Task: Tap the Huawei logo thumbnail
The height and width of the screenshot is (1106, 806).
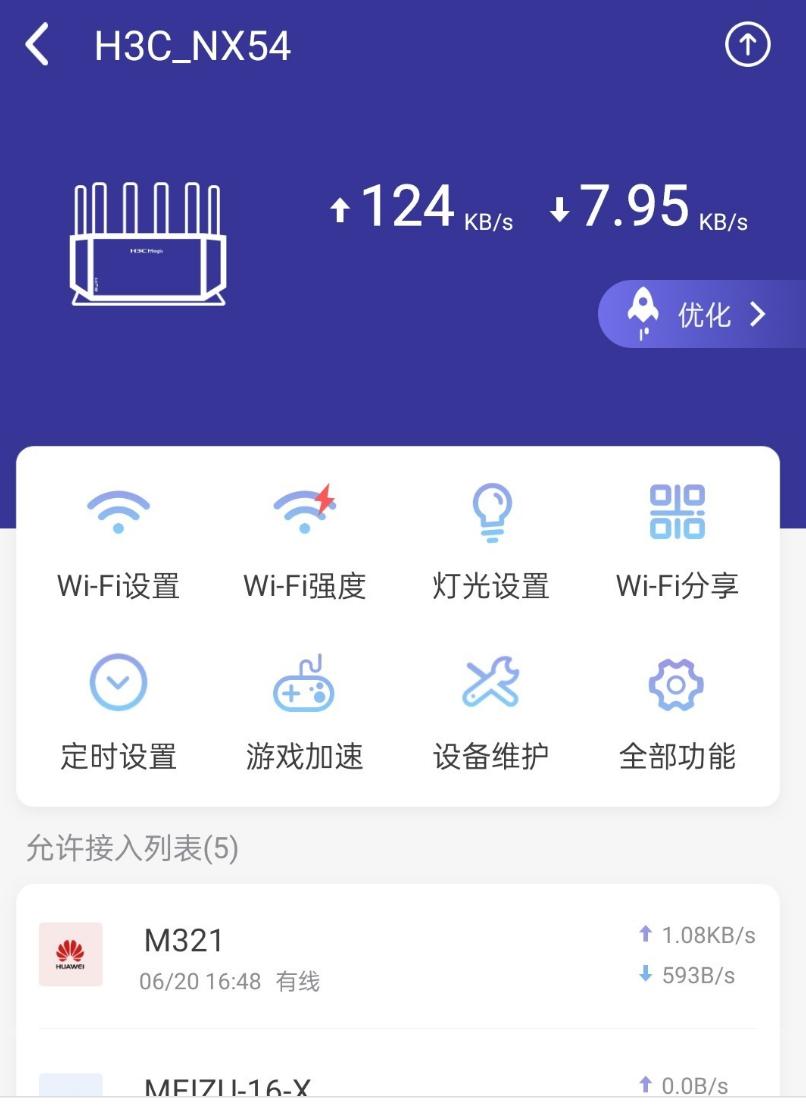Action: point(70,953)
